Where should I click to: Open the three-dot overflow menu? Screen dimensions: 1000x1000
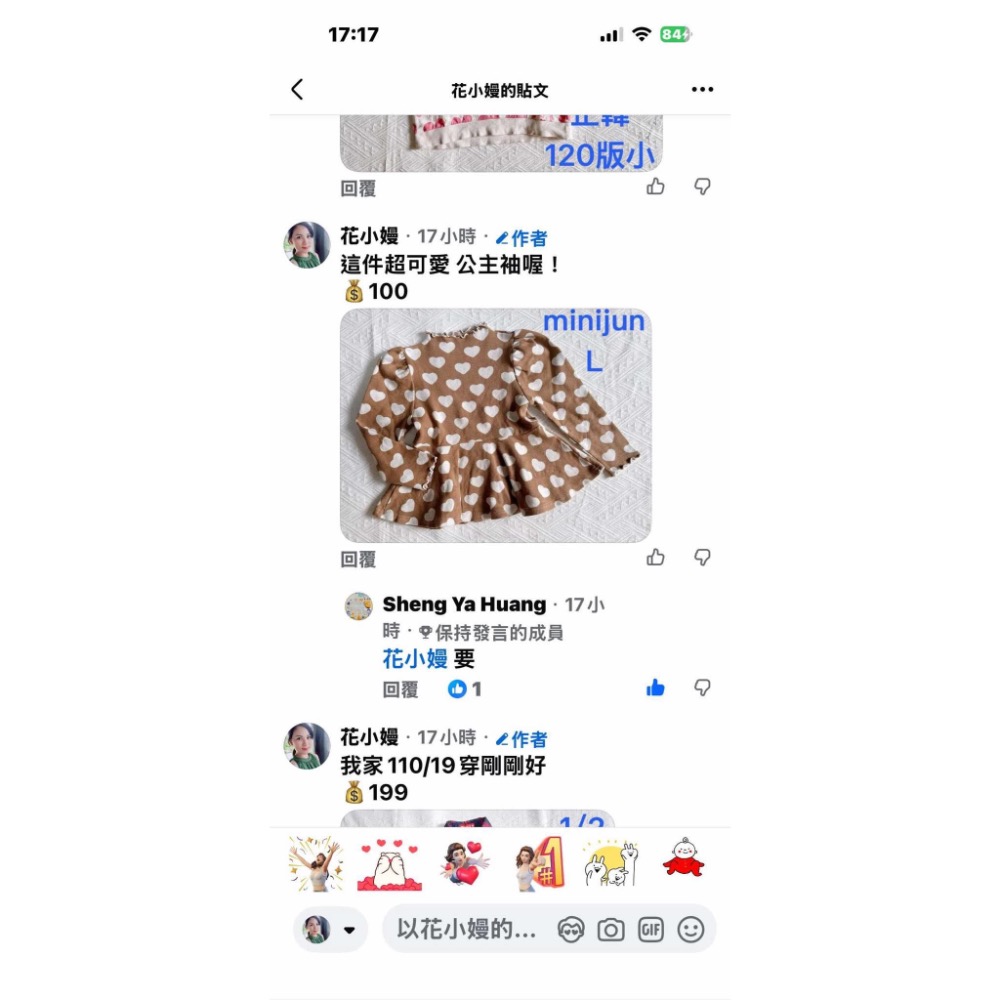tap(702, 90)
